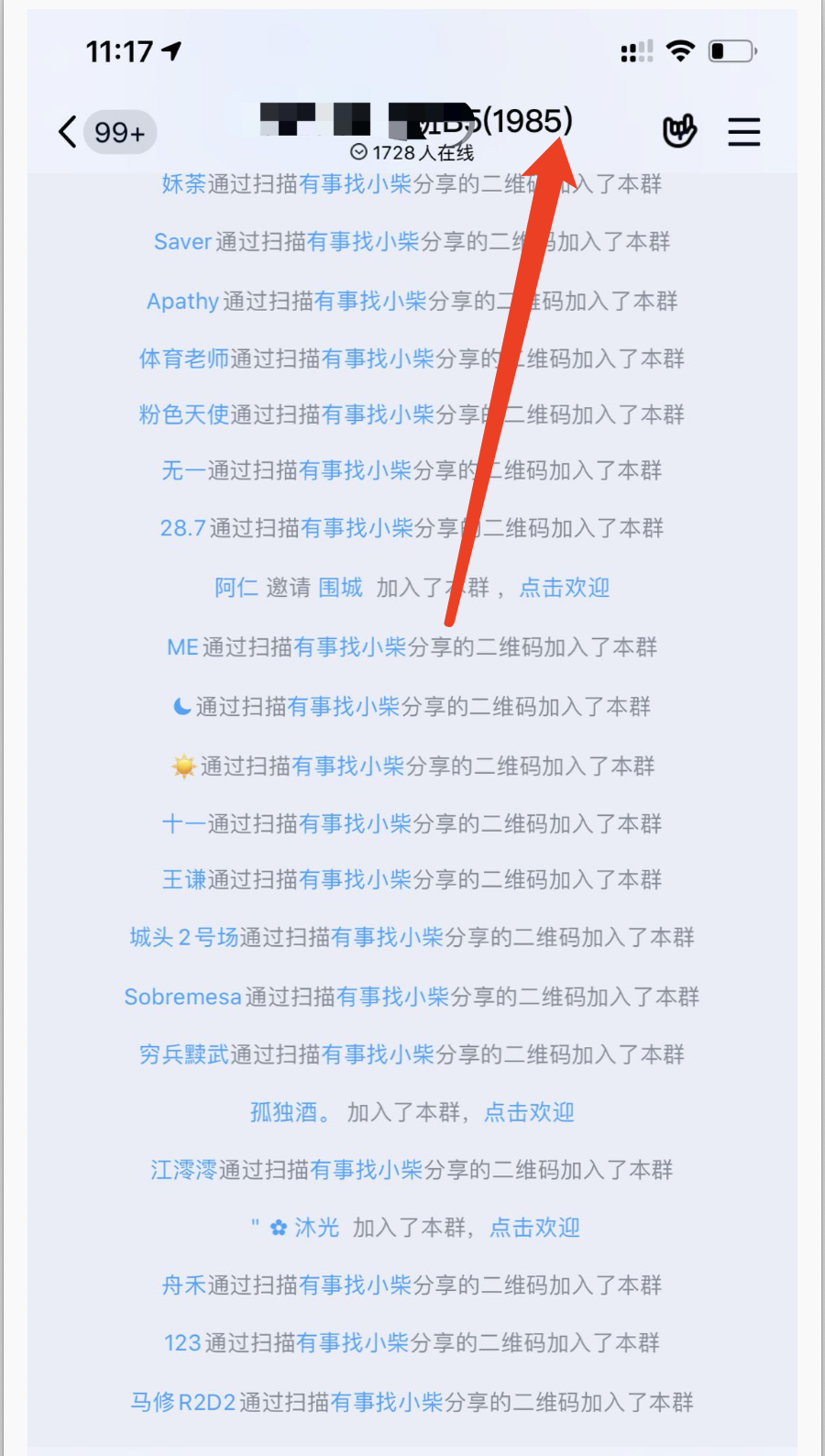Viewport: 825px width, 1456px height.
Task: View the inviter 阿仁's profile
Action: [236, 588]
